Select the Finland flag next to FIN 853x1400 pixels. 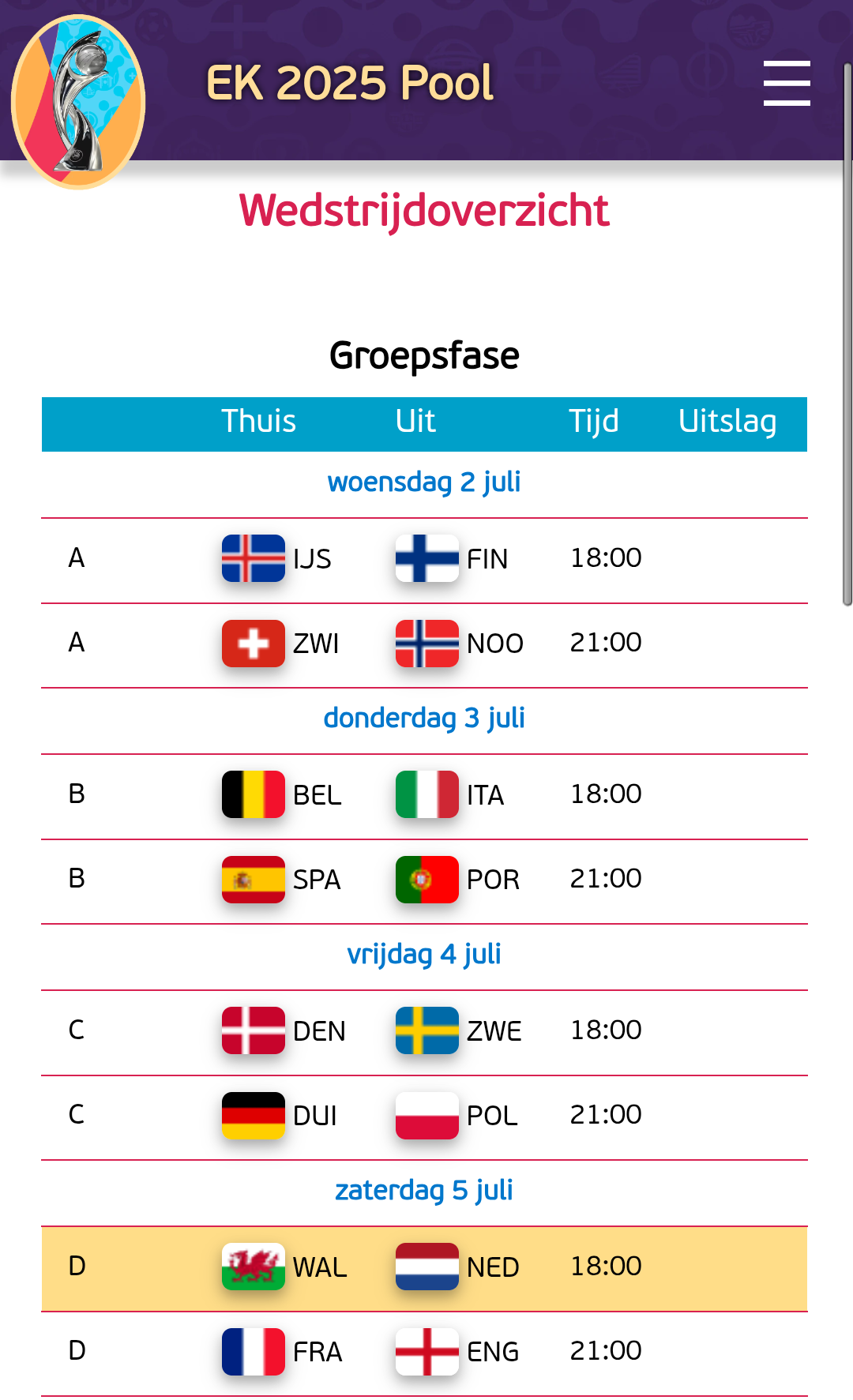pyautogui.click(x=426, y=558)
